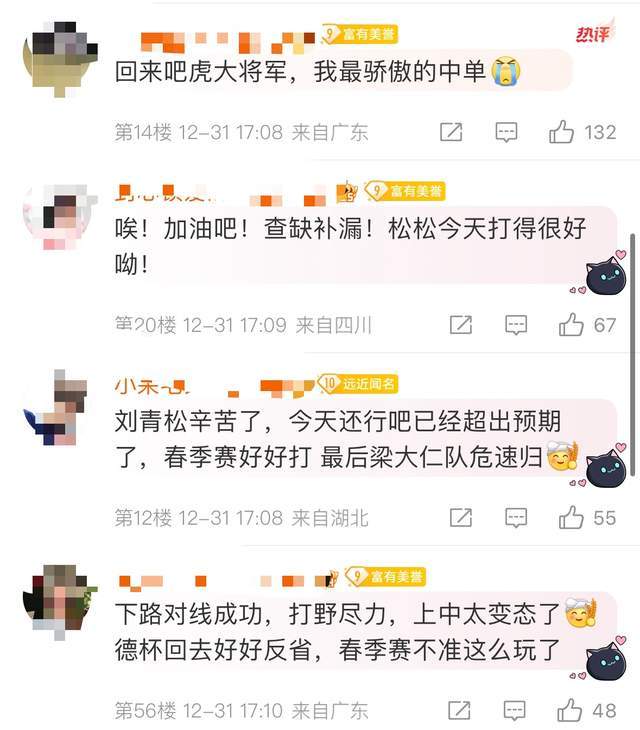Reply to the 第20楼 comment from 四川
This screenshot has height=730, width=640.
tap(516, 324)
